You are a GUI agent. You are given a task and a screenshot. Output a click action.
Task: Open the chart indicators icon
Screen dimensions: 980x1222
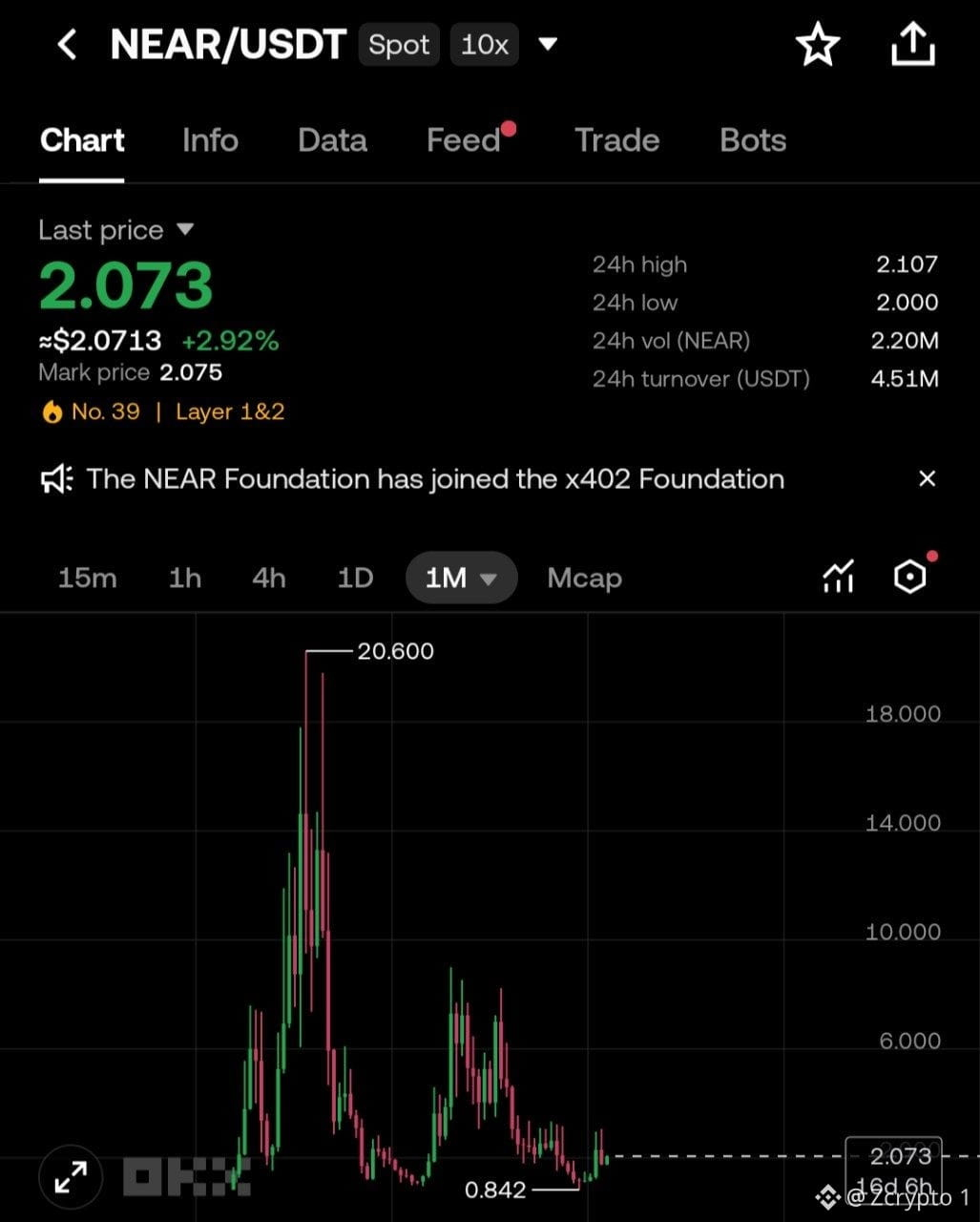pyautogui.click(x=838, y=577)
